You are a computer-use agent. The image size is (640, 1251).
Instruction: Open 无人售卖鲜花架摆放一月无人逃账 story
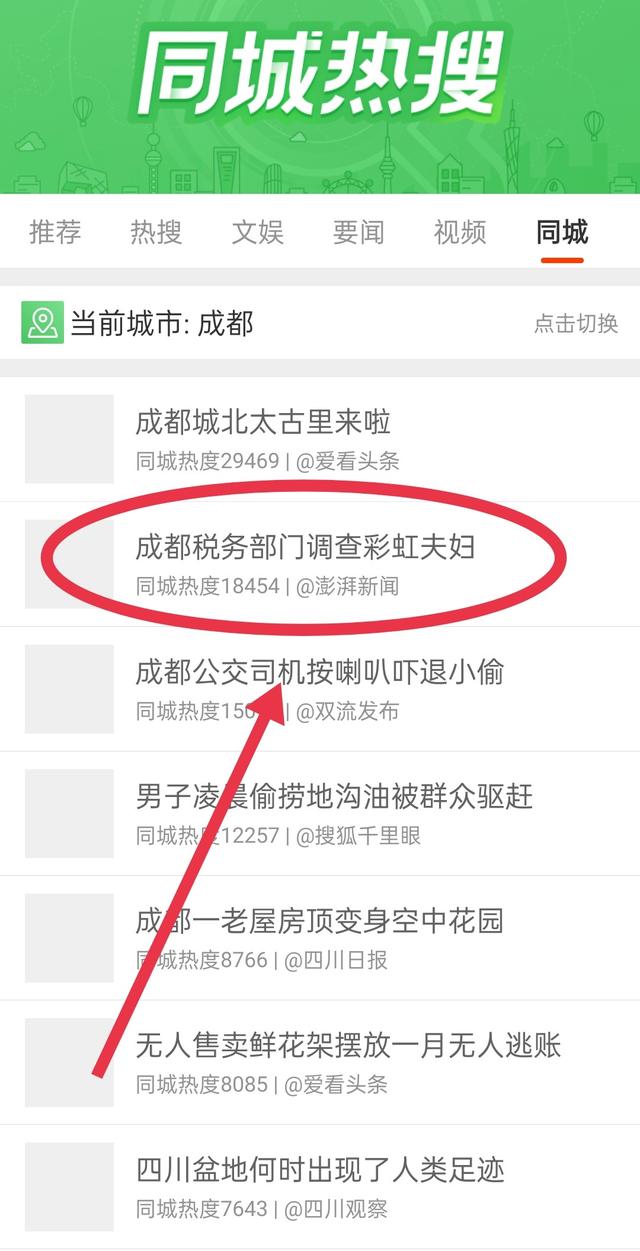coord(320,1062)
